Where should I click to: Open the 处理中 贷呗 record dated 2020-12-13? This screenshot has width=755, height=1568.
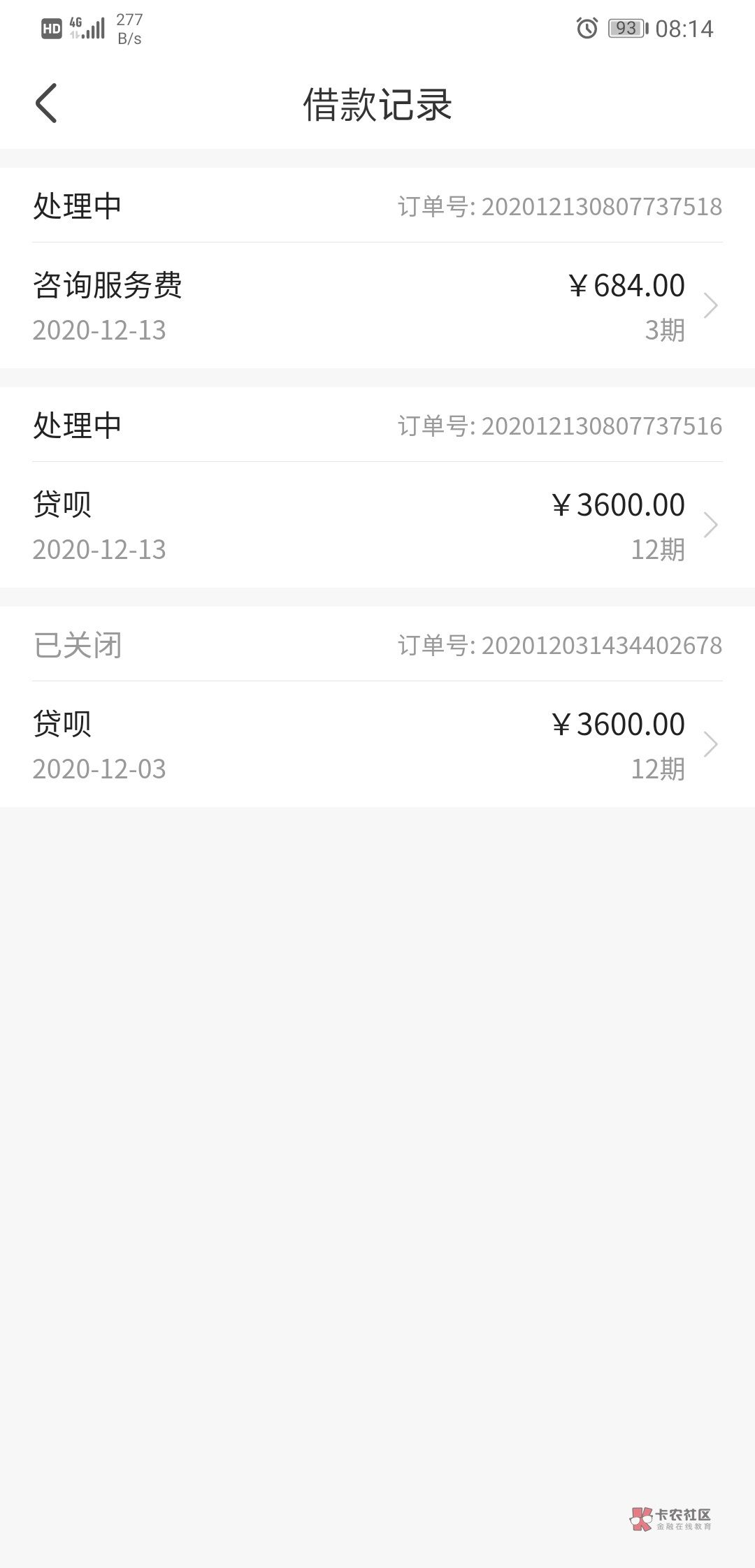click(x=377, y=525)
